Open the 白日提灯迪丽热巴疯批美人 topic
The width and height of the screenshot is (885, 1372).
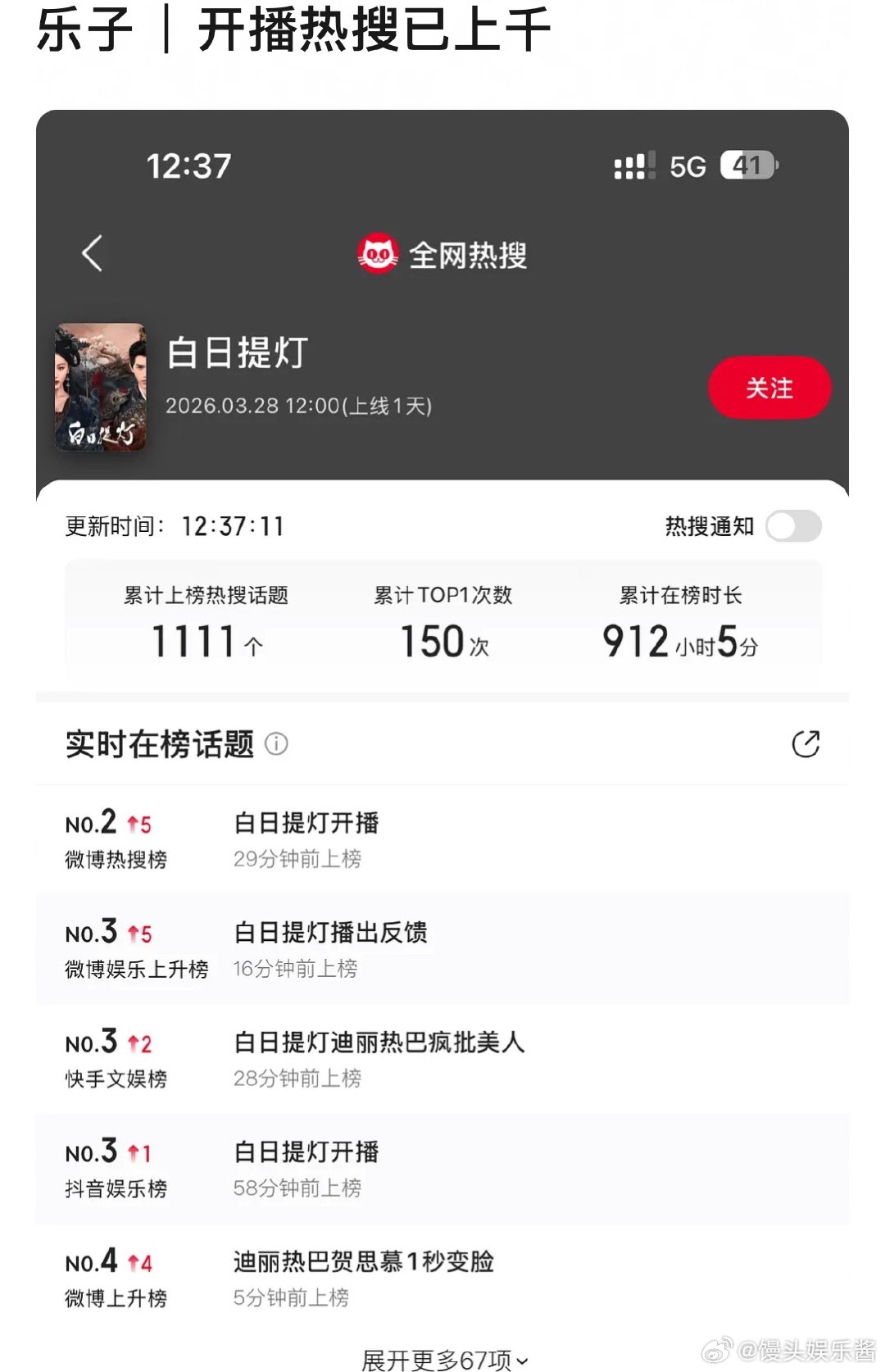(378, 1042)
